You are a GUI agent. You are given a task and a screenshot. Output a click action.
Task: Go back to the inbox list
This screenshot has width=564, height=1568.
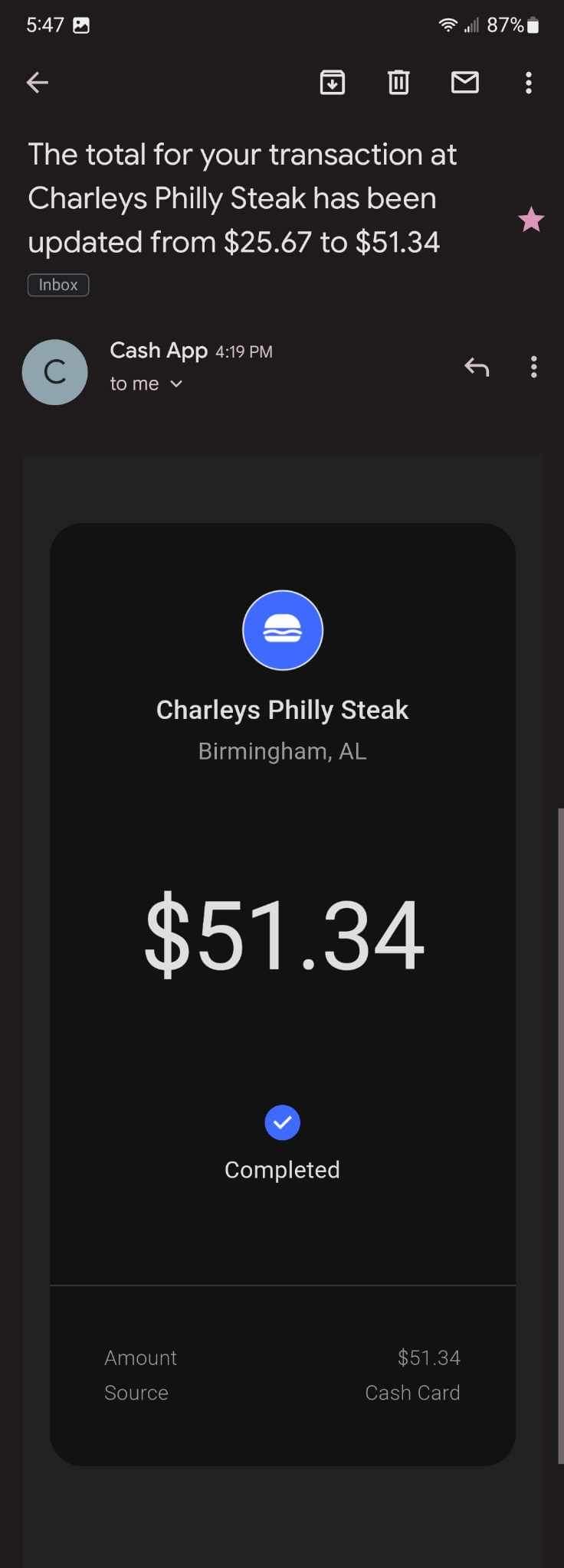pos(37,83)
